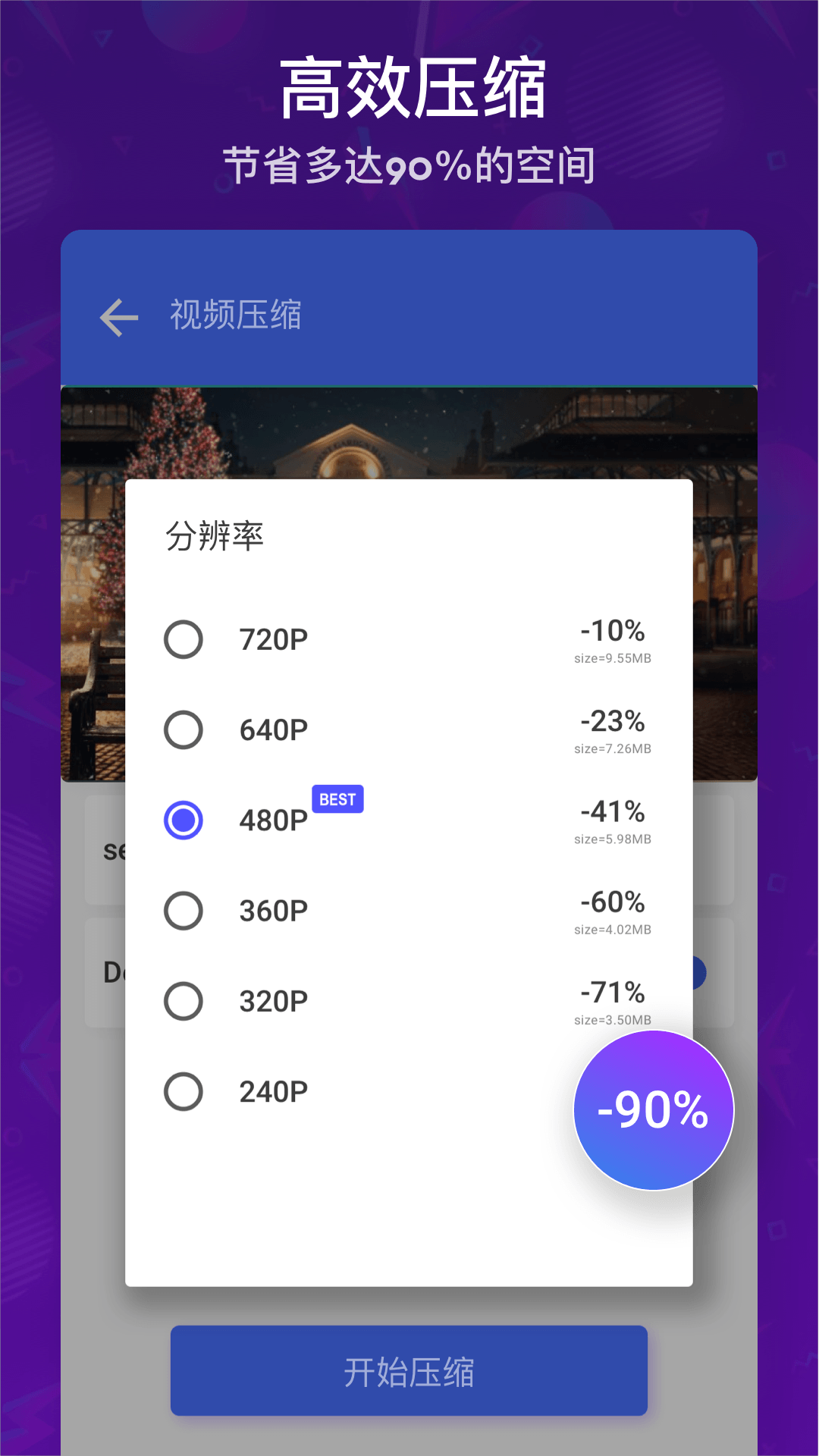Select the 720P resolution option
This screenshot has width=819, height=1456.
tap(184, 639)
